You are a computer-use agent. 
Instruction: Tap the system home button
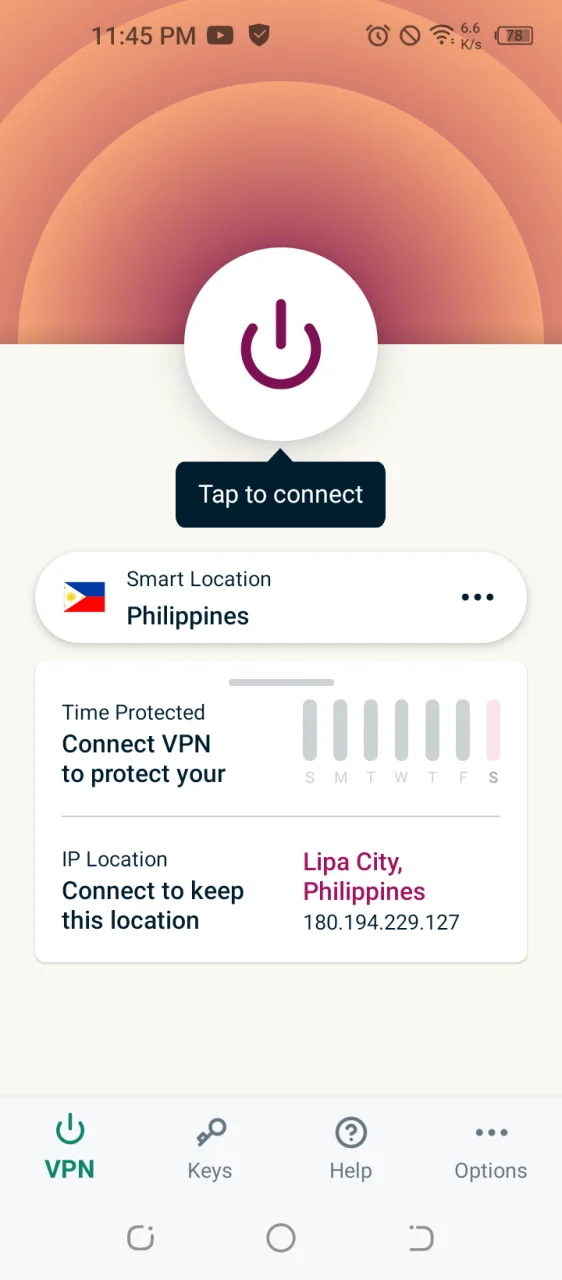281,1238
